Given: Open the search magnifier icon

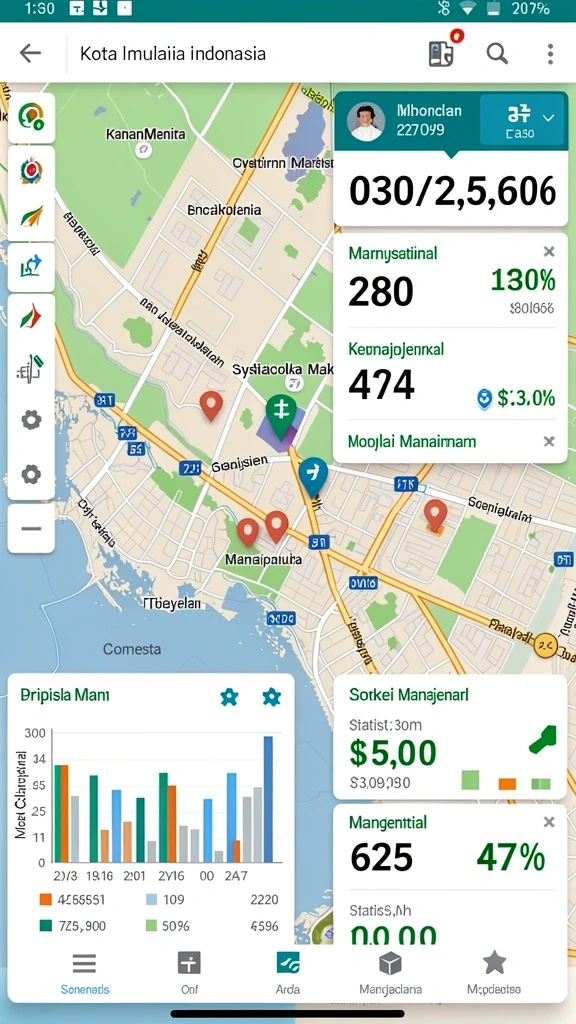Looking at the screenshot, I should tap(497, 53).
